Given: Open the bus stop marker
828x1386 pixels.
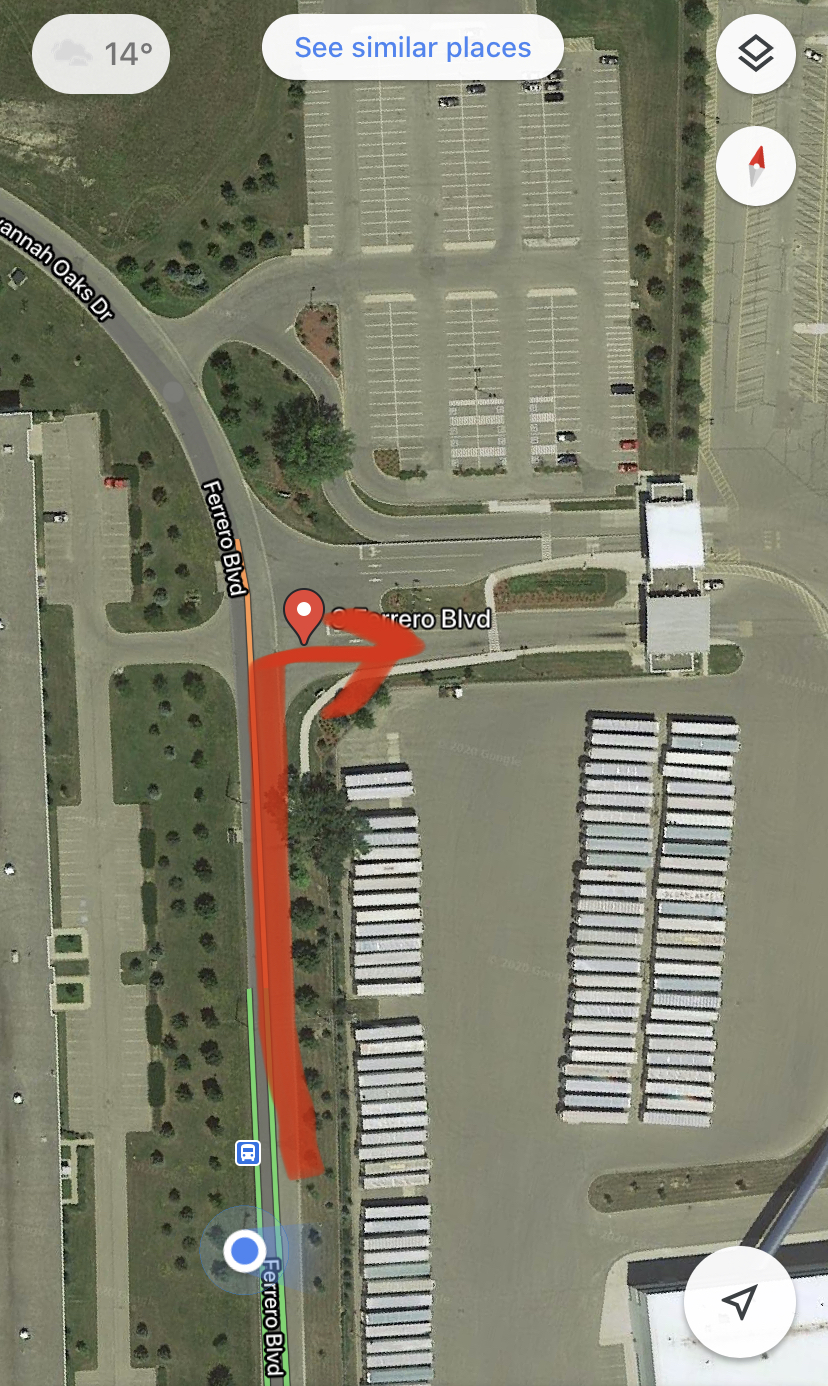Looking at the screenshot, I should [x=247, y=1153].
